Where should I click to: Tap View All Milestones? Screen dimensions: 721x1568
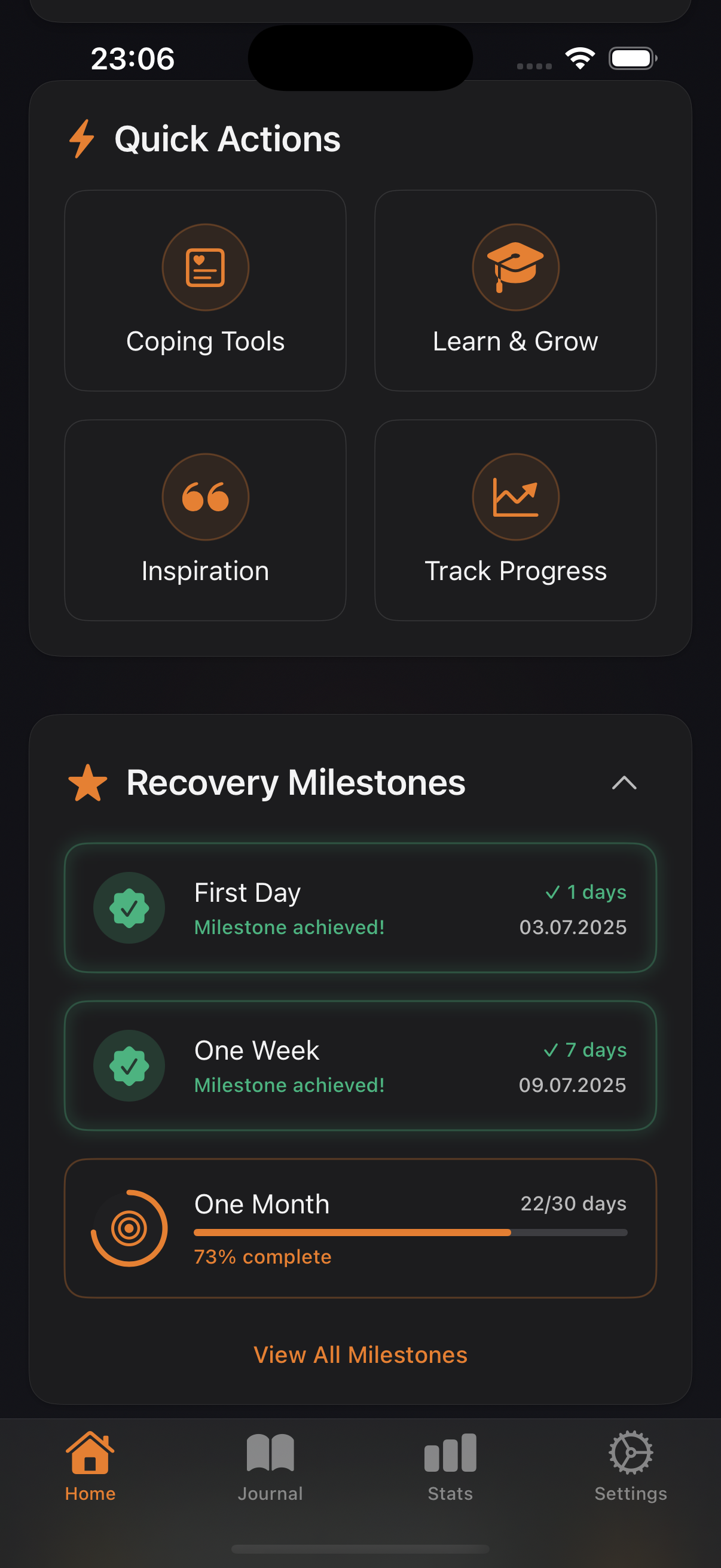(x=360, y=1355)
